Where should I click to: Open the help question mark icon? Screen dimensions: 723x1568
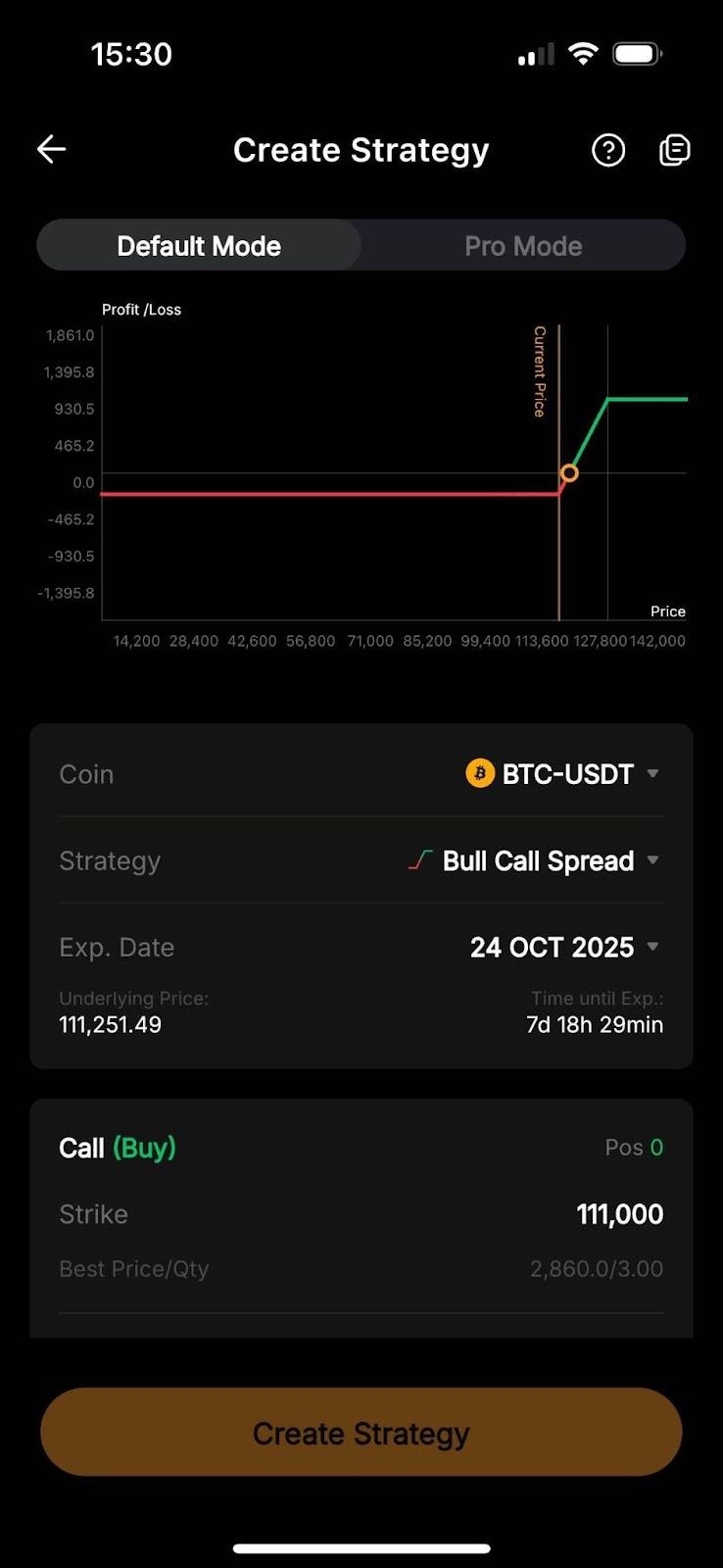[x=608, y=149]
